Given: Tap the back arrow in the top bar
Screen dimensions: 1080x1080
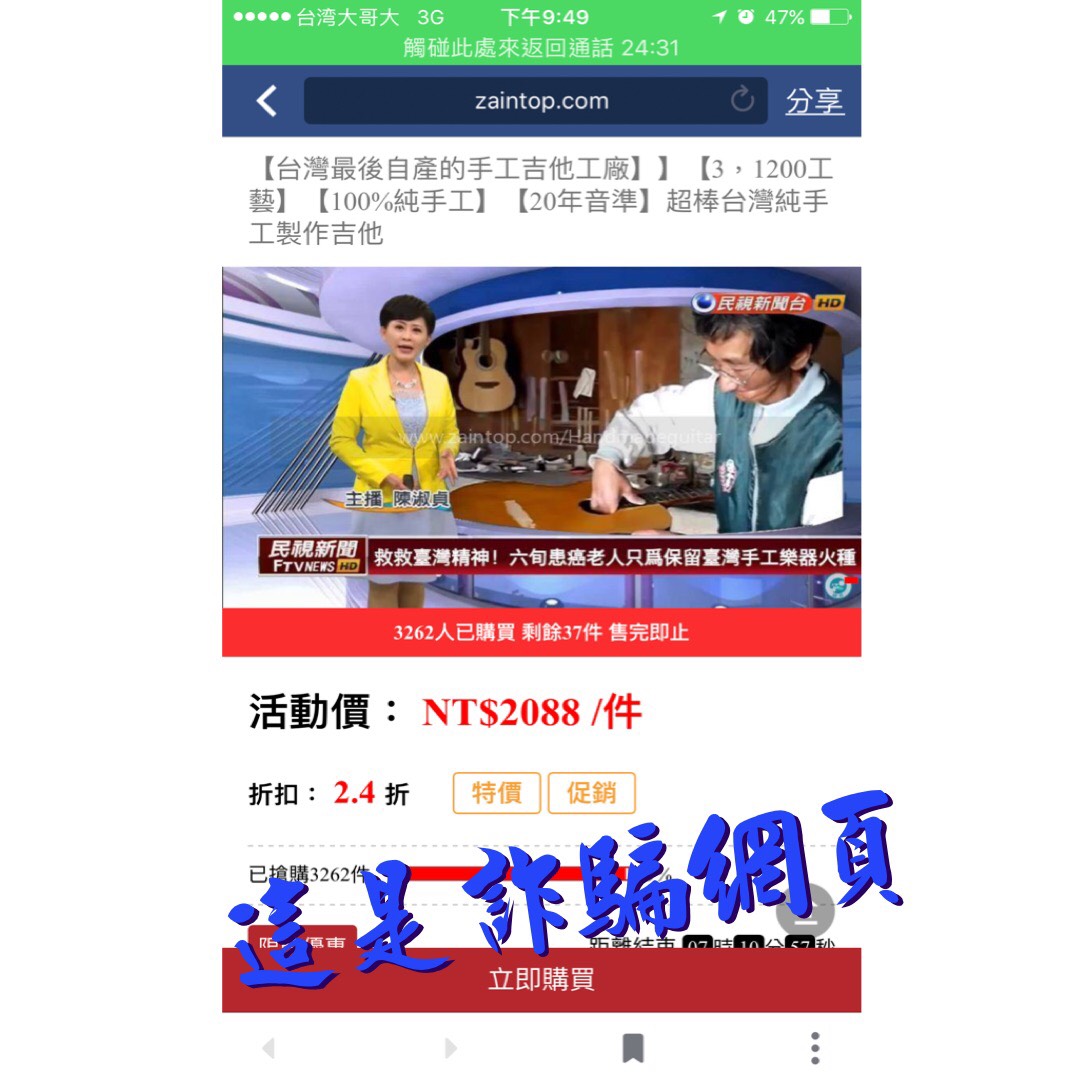Looking at the screenshot, I should (x=266, y=101).
